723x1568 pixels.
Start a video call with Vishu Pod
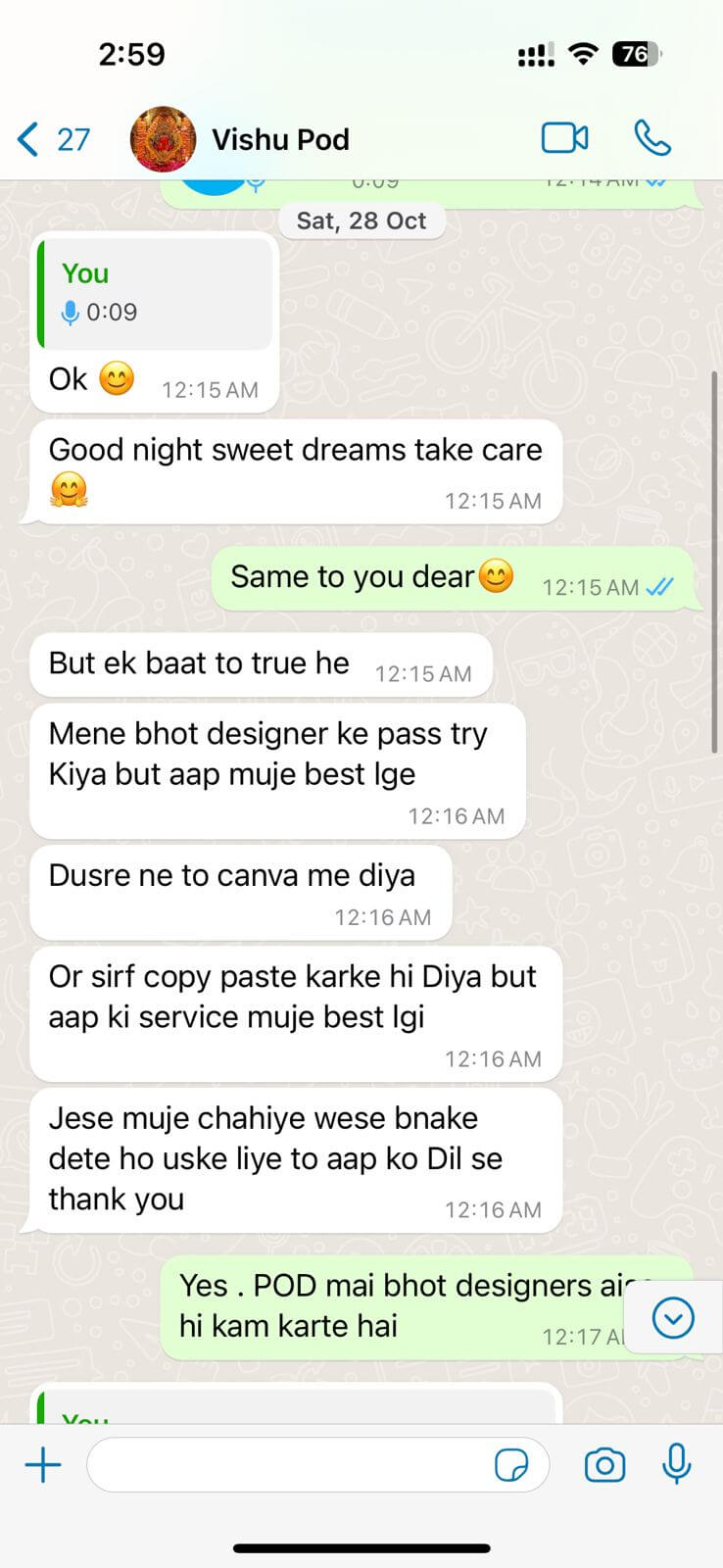(564, 138)
